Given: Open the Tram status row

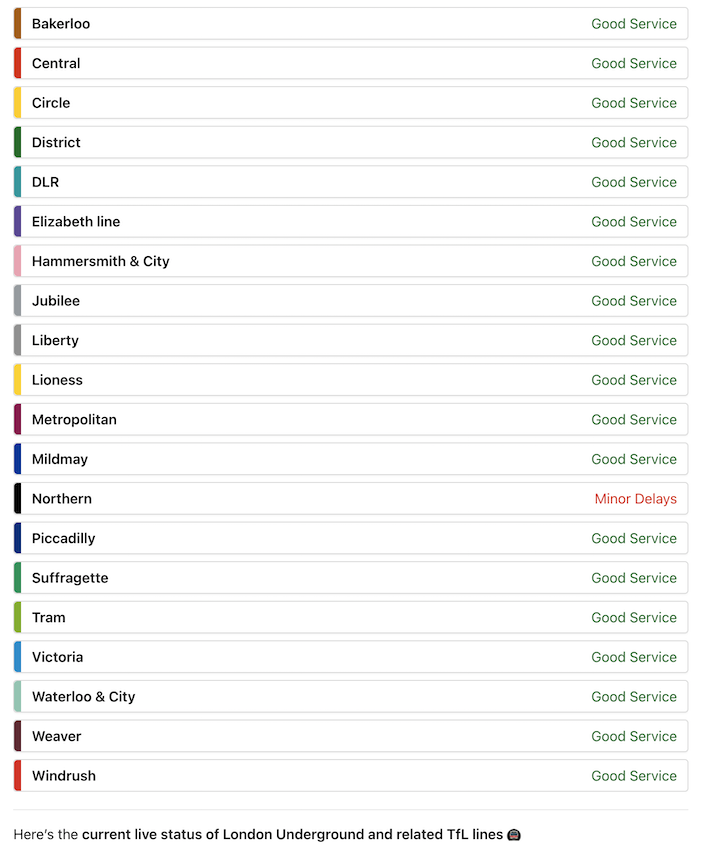Looking at the screenshot, I should 350,617.
